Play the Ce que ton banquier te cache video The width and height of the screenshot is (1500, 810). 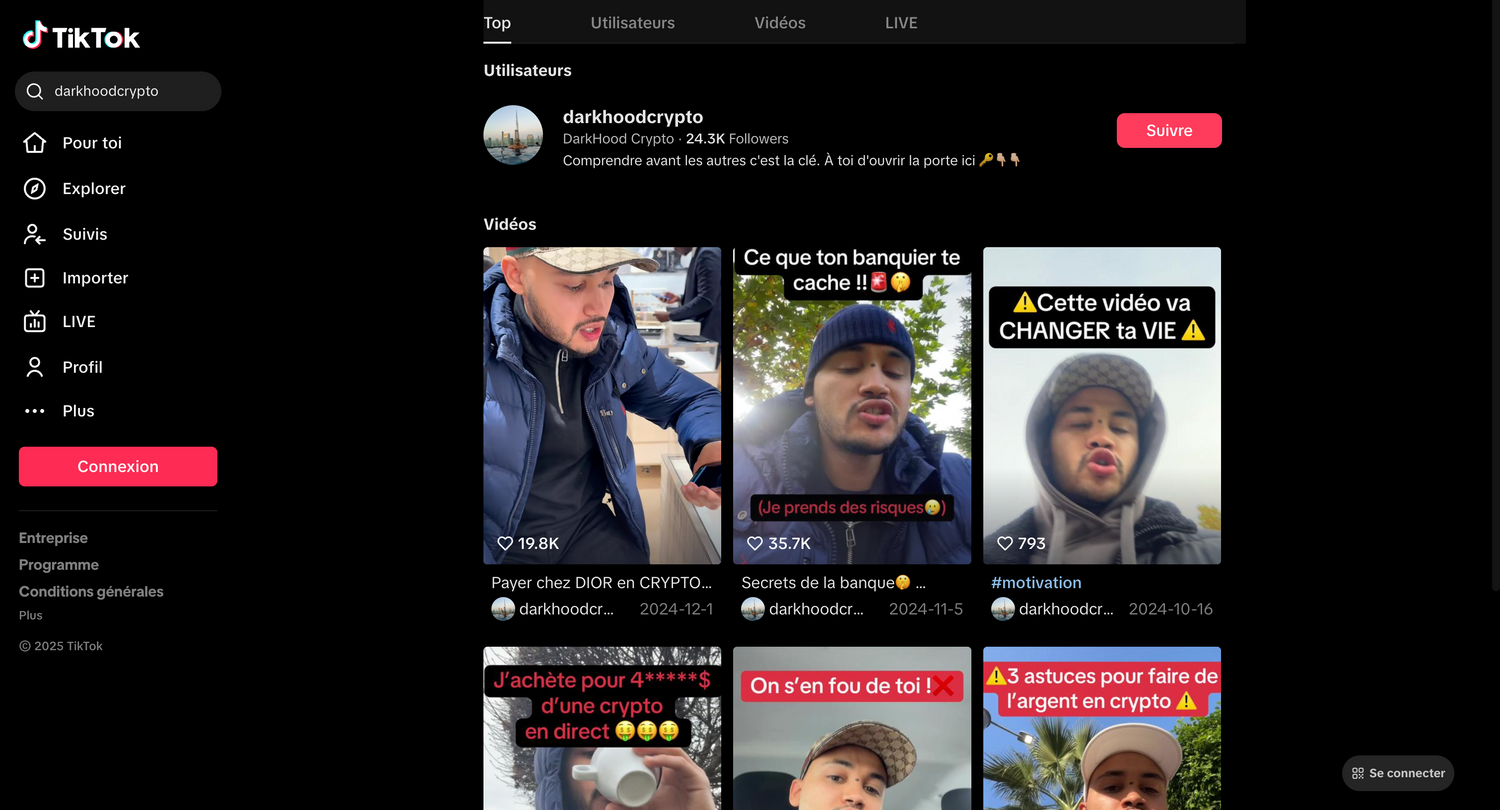click(852, 405)
